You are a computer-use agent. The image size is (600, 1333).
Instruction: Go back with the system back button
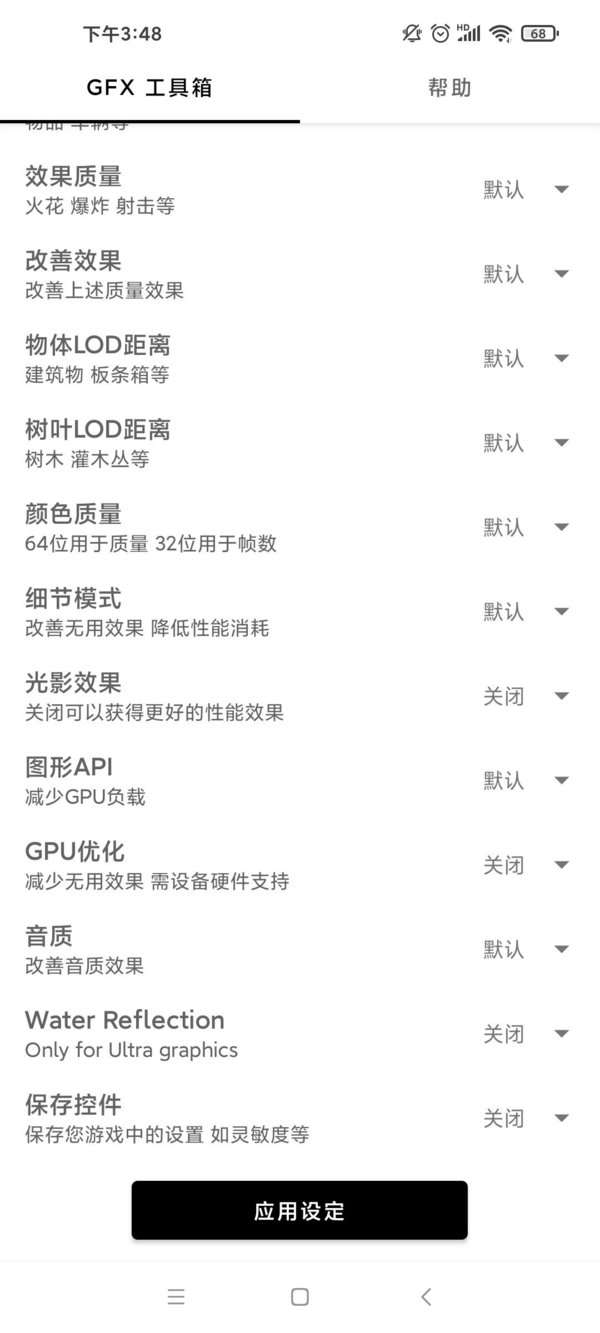pyautogui.click(x=426, y=1297)
